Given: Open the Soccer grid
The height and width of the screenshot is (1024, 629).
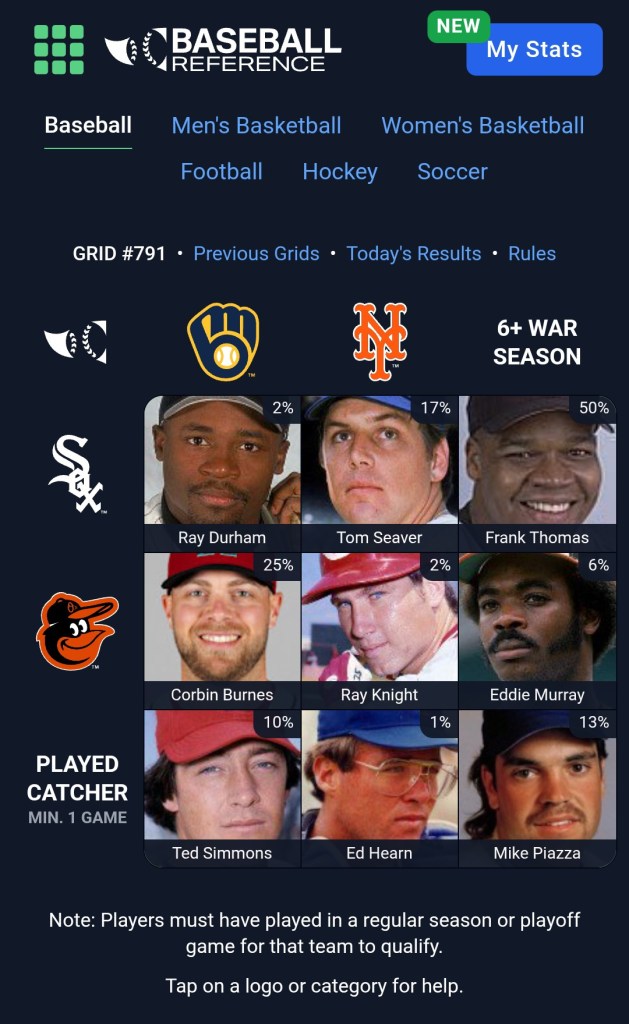Looking at the screenshot, I should [452, 172].
